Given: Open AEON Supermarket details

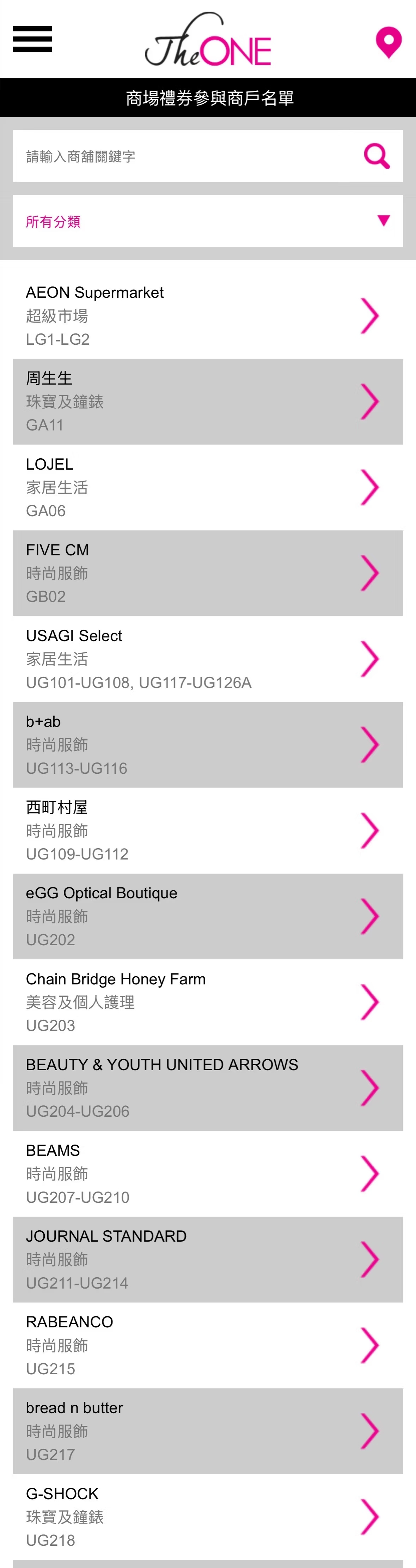Looking at the screenshot, I should tap(207, 315).
